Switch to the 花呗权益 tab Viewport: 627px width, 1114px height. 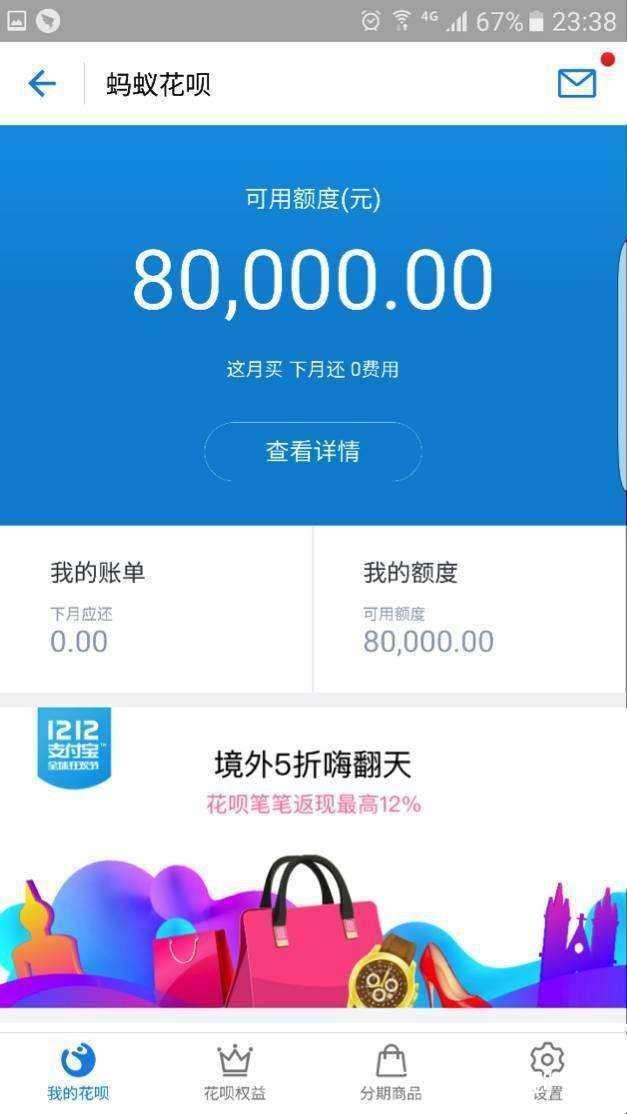click(x=235, y=1073)
